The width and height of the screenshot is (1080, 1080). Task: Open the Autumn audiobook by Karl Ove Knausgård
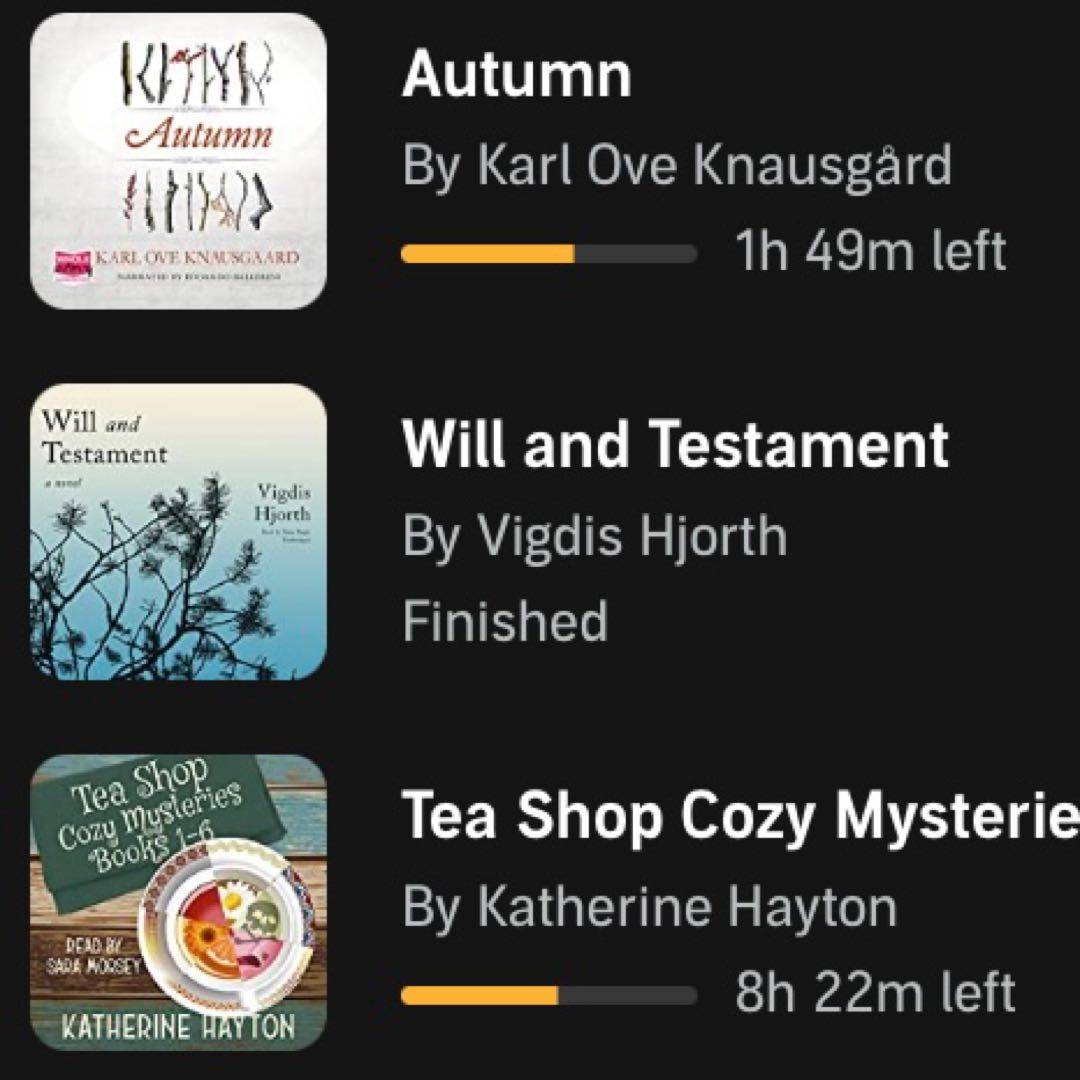[516, 76]
